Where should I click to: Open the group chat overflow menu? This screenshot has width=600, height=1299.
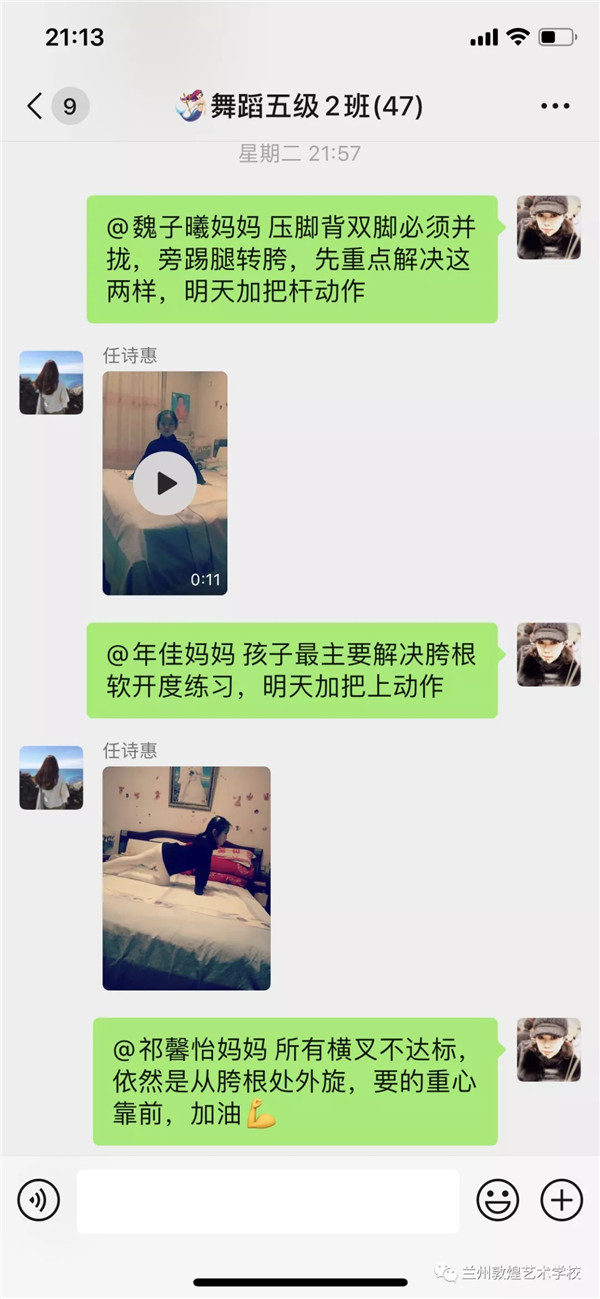(x=555, y=106)
